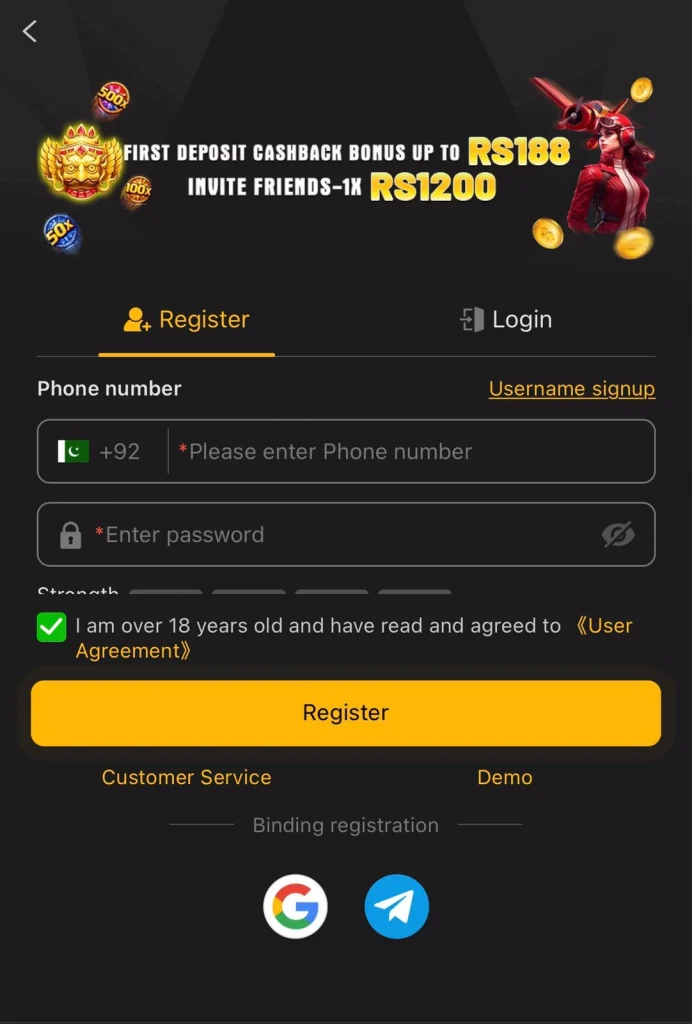This screenshot has width=692, height=1024.
Task: Uncheck the over 18 agreement checkbox
Action: coord(52,627)
